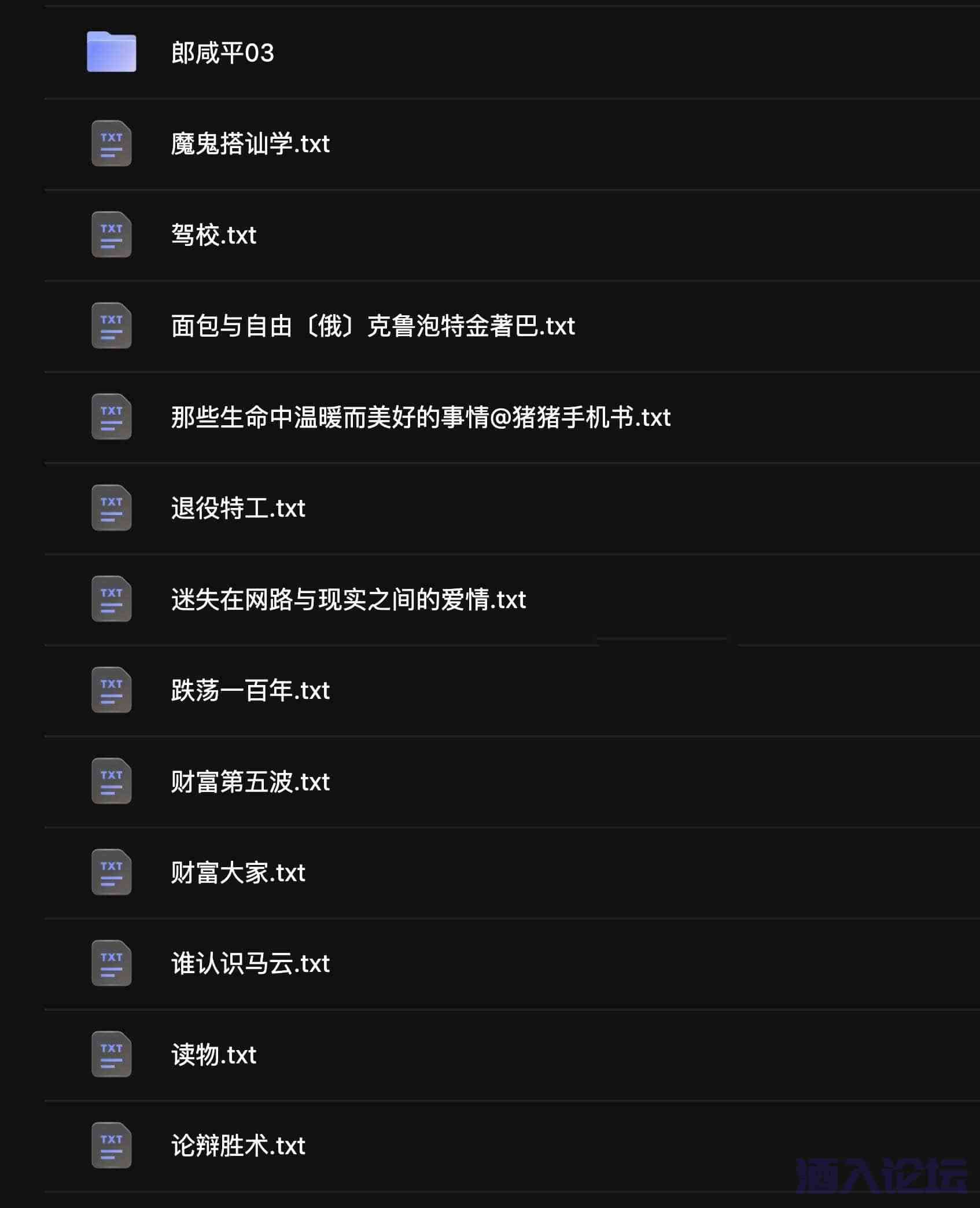Image resolution: width=980 pixels, height=1208 pixels.
Task: Tap the 跌荡一百年.txt file
Action: [x=250, y=691]
